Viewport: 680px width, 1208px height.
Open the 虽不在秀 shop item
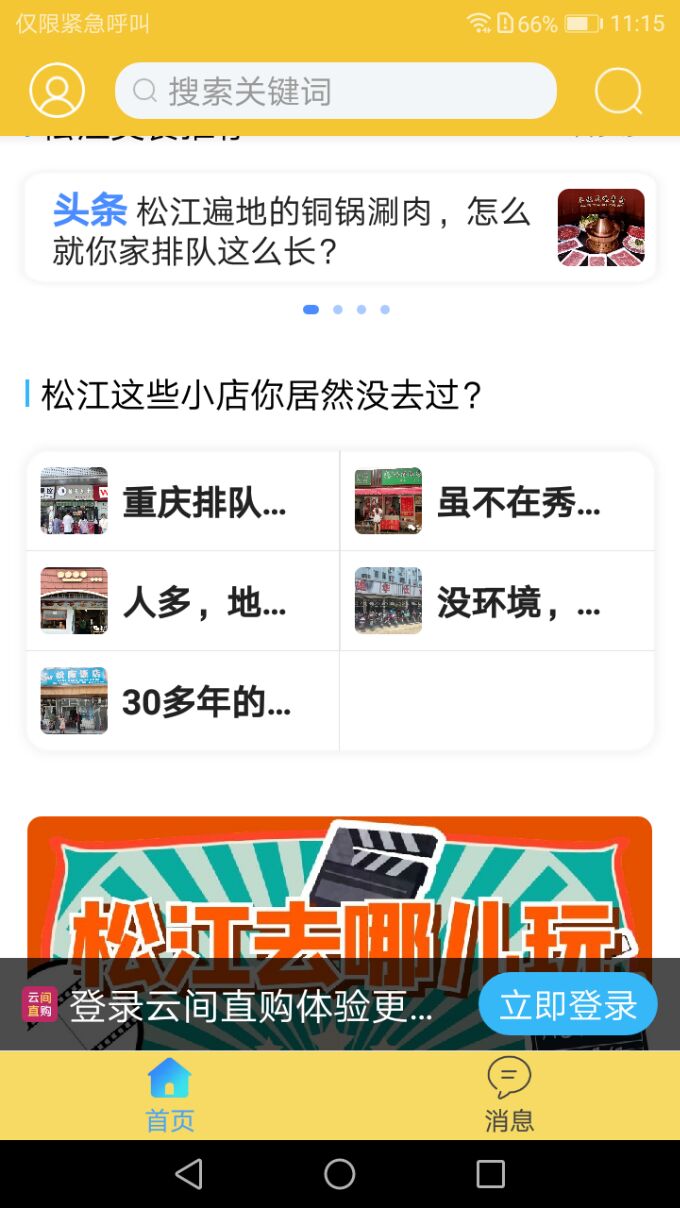click(x=497, y=501)
